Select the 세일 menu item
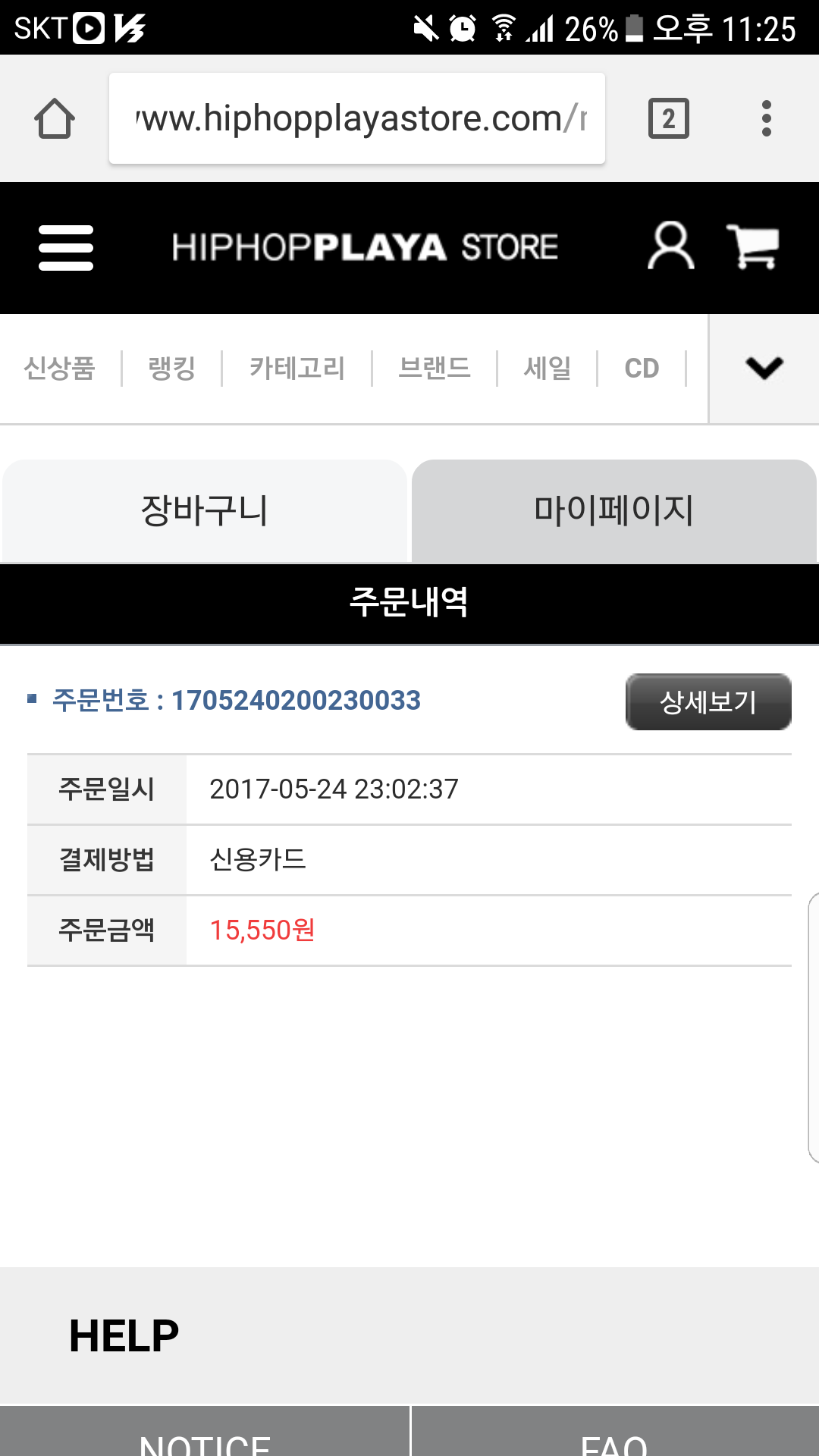819x1456 pixels. click(547, 369)
